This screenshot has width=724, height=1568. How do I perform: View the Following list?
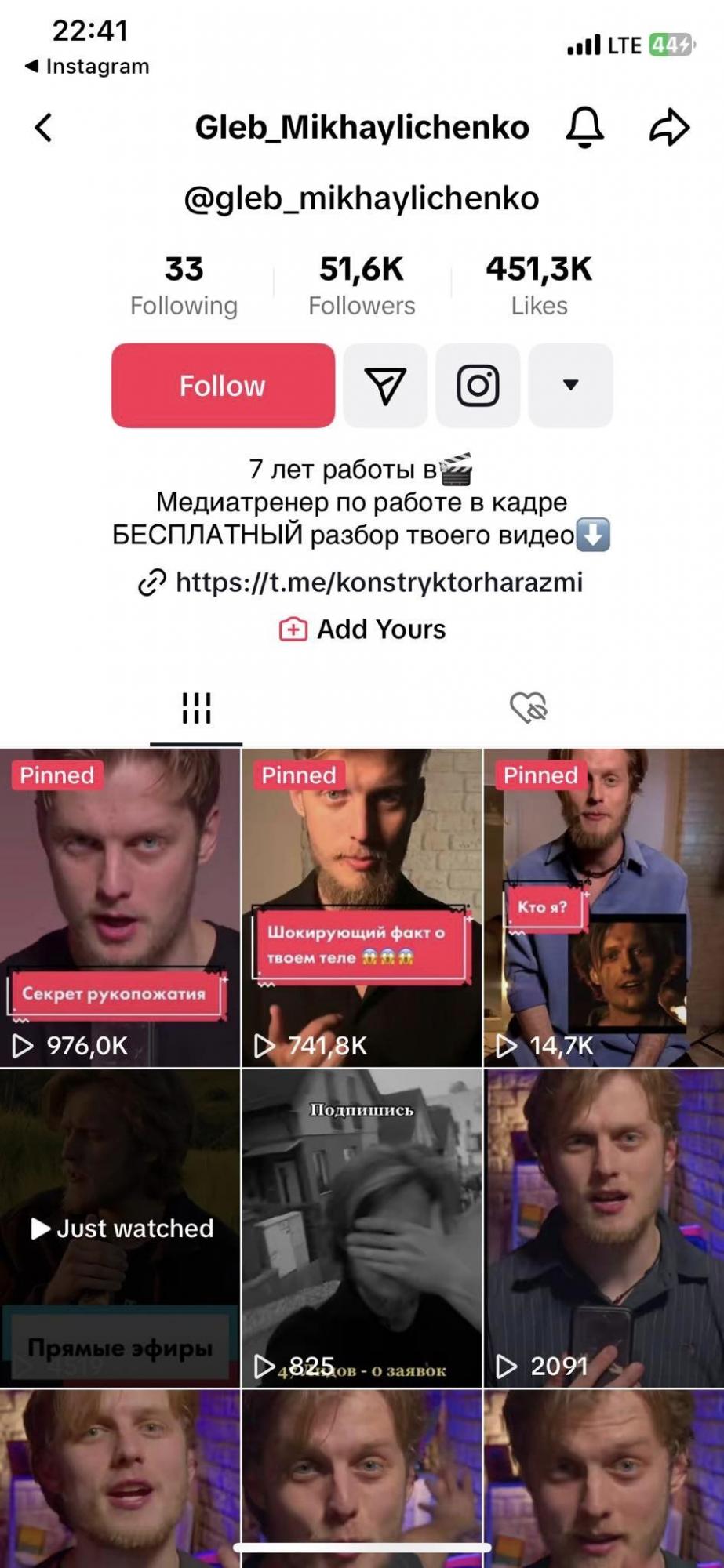[184, 285]
